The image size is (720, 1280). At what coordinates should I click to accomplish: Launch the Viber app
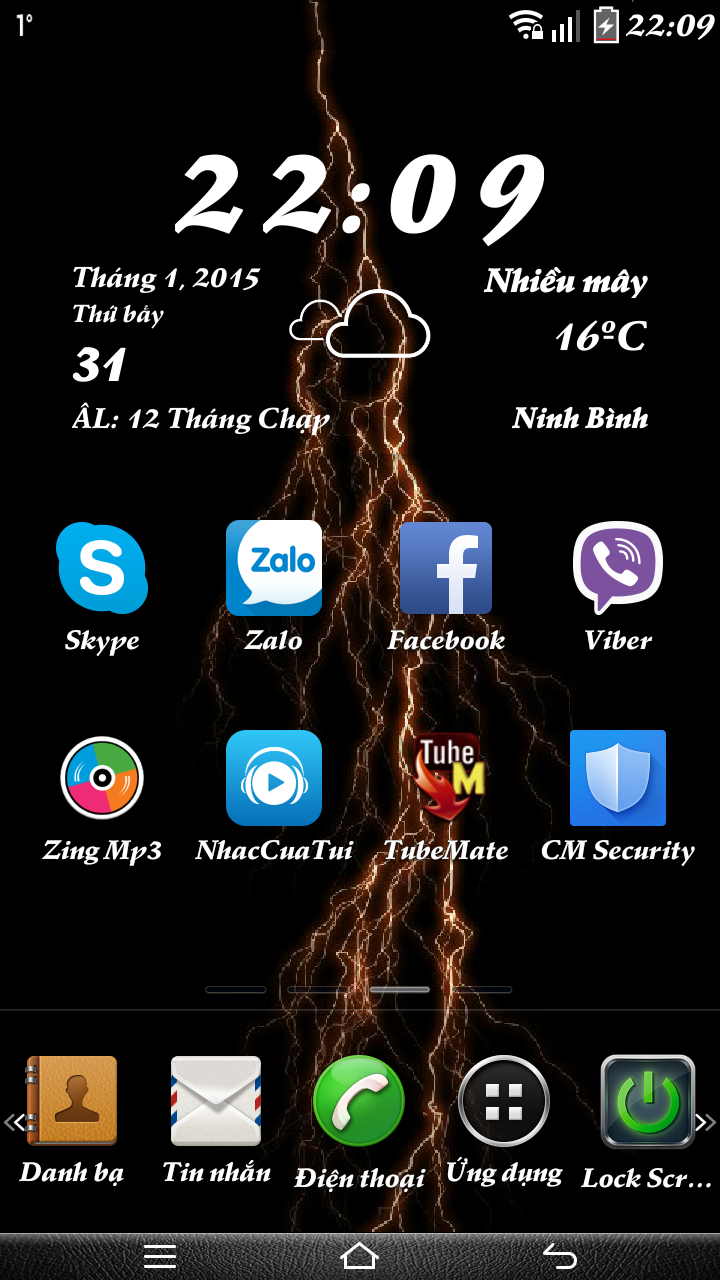coord(618,569)
